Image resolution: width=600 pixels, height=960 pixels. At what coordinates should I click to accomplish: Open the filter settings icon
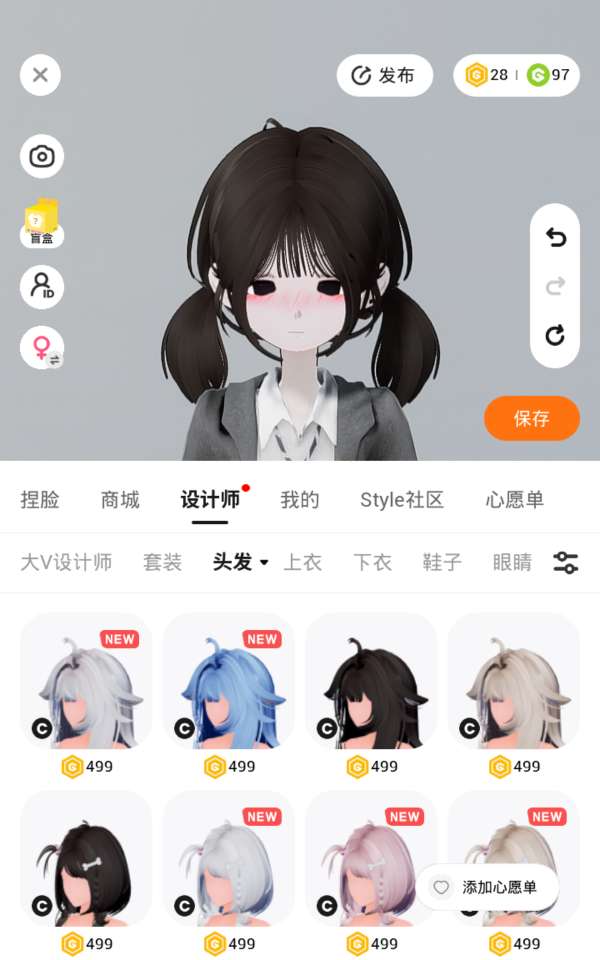tap(565, 562)
